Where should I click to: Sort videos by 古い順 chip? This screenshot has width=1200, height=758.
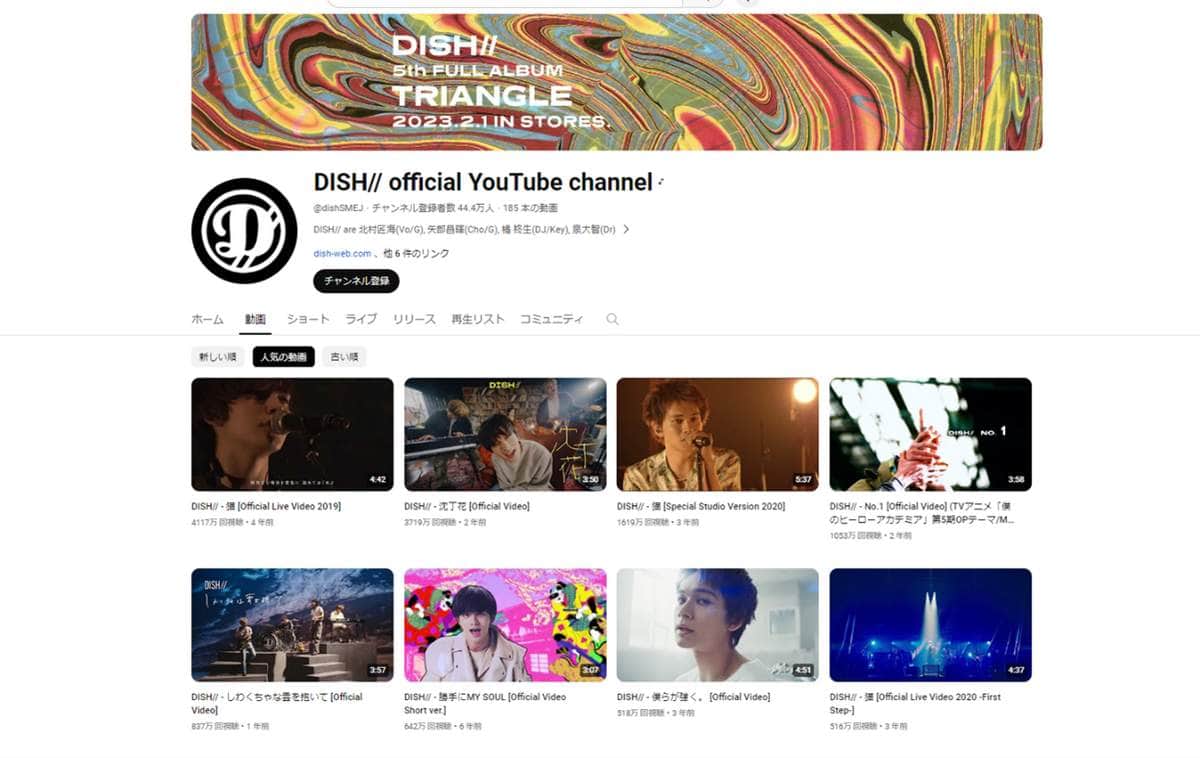point(344,357)
